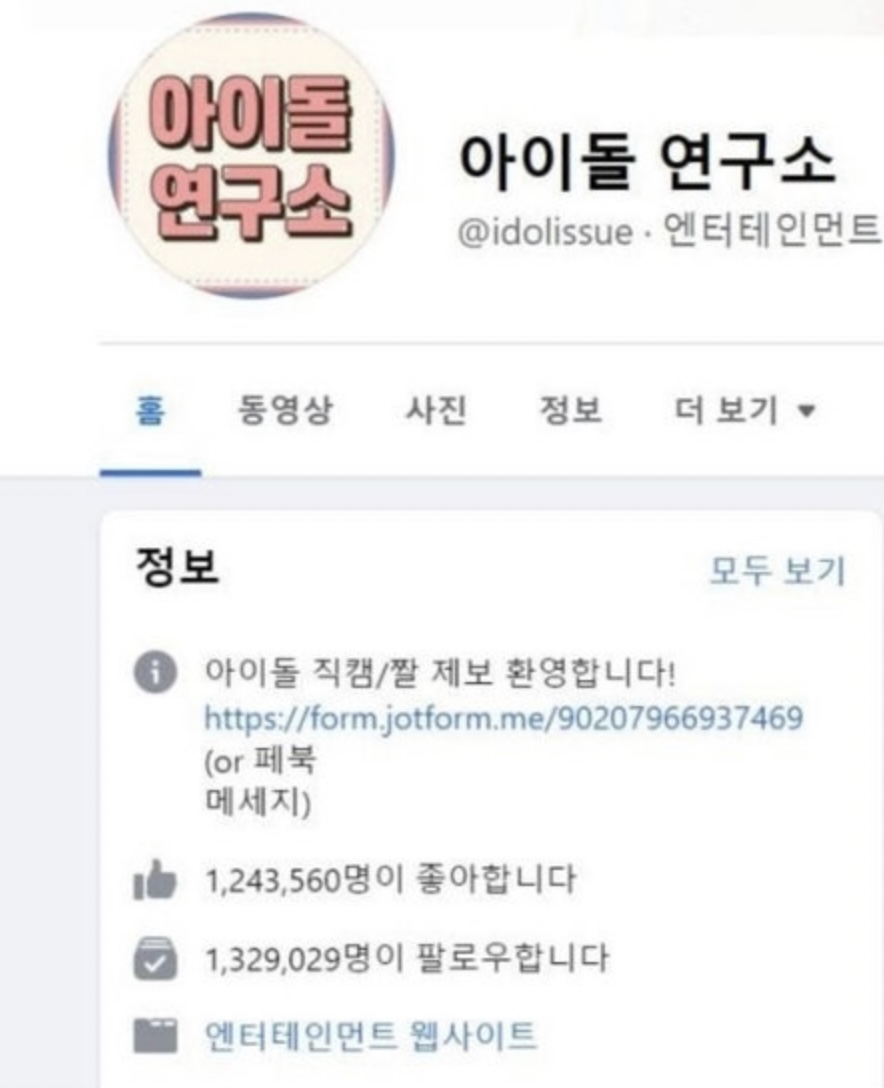This screenshot has height=1088, width=884.
Task: Open the form.jotform.me link
Action: pyautogui.click(x=503, y=718)
